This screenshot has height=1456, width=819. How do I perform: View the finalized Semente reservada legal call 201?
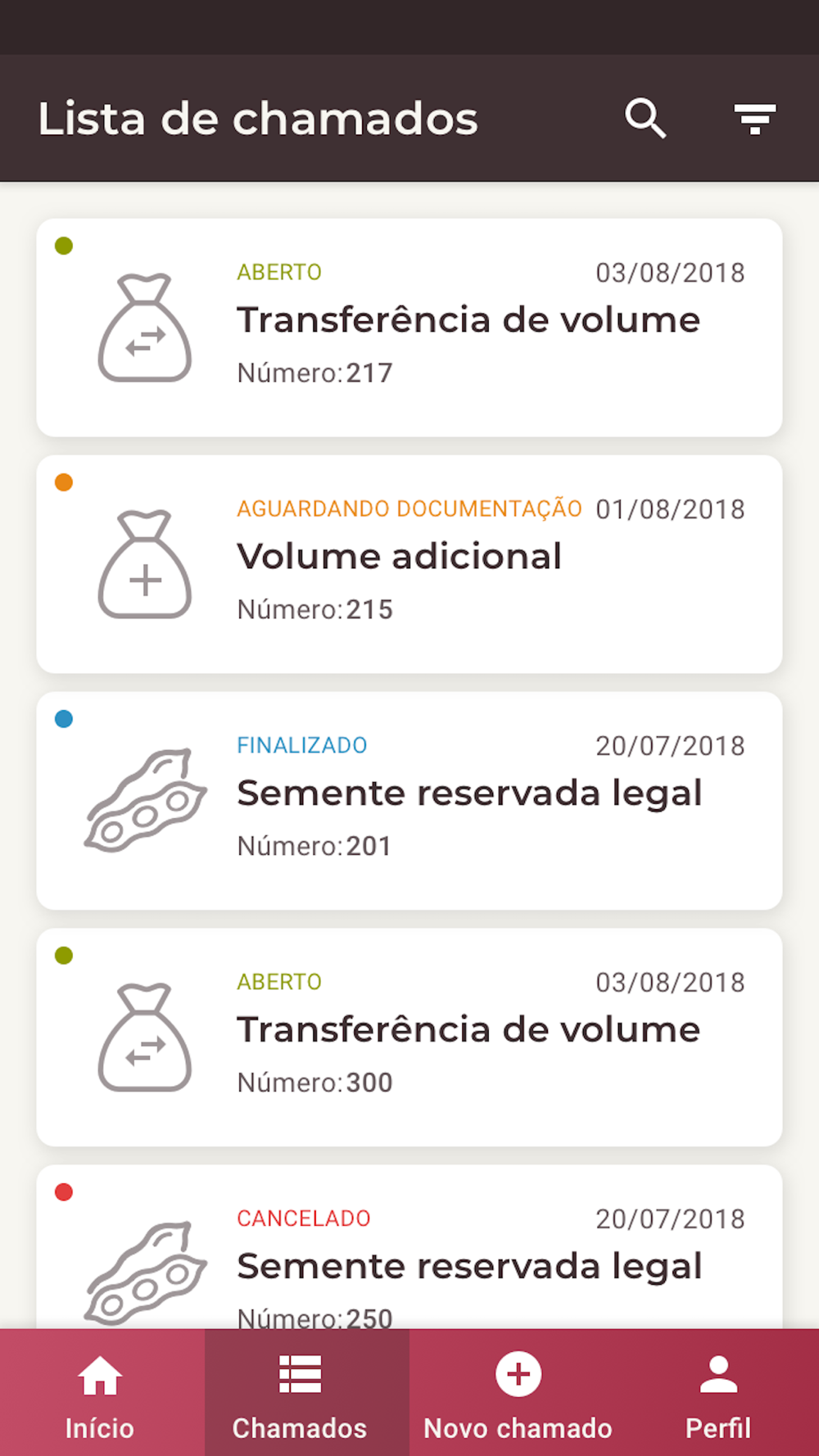tap(409, 800)
